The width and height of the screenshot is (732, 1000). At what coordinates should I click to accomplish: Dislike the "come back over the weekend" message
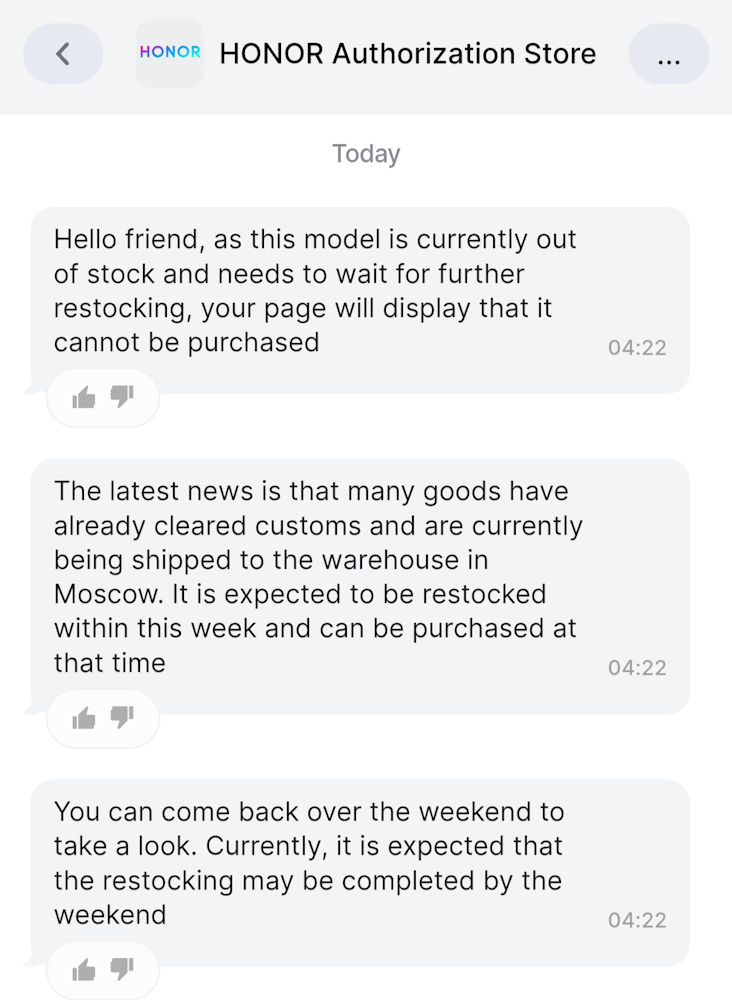pos(122,969)
